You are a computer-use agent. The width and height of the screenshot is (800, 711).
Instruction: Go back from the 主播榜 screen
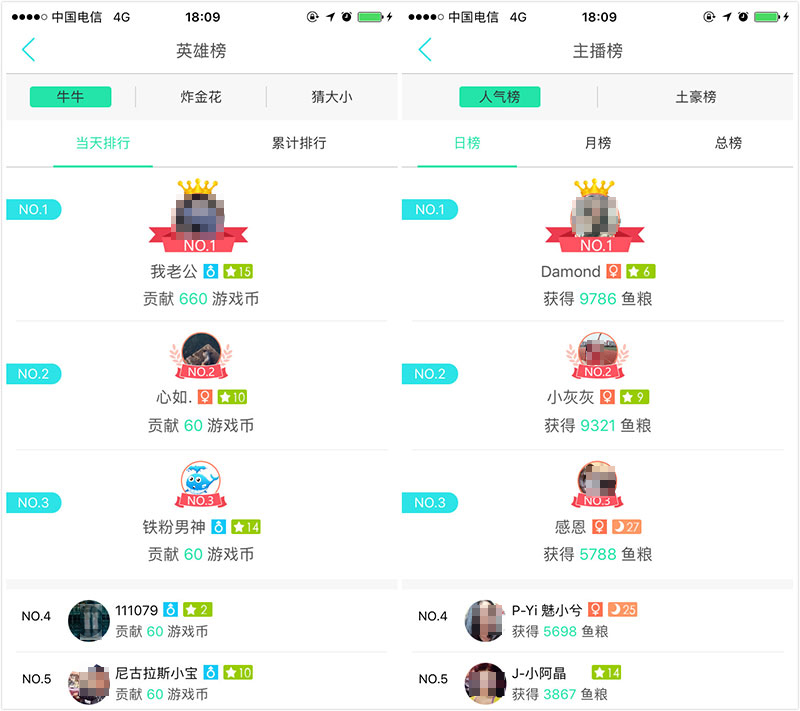click(x=425, y=50)
